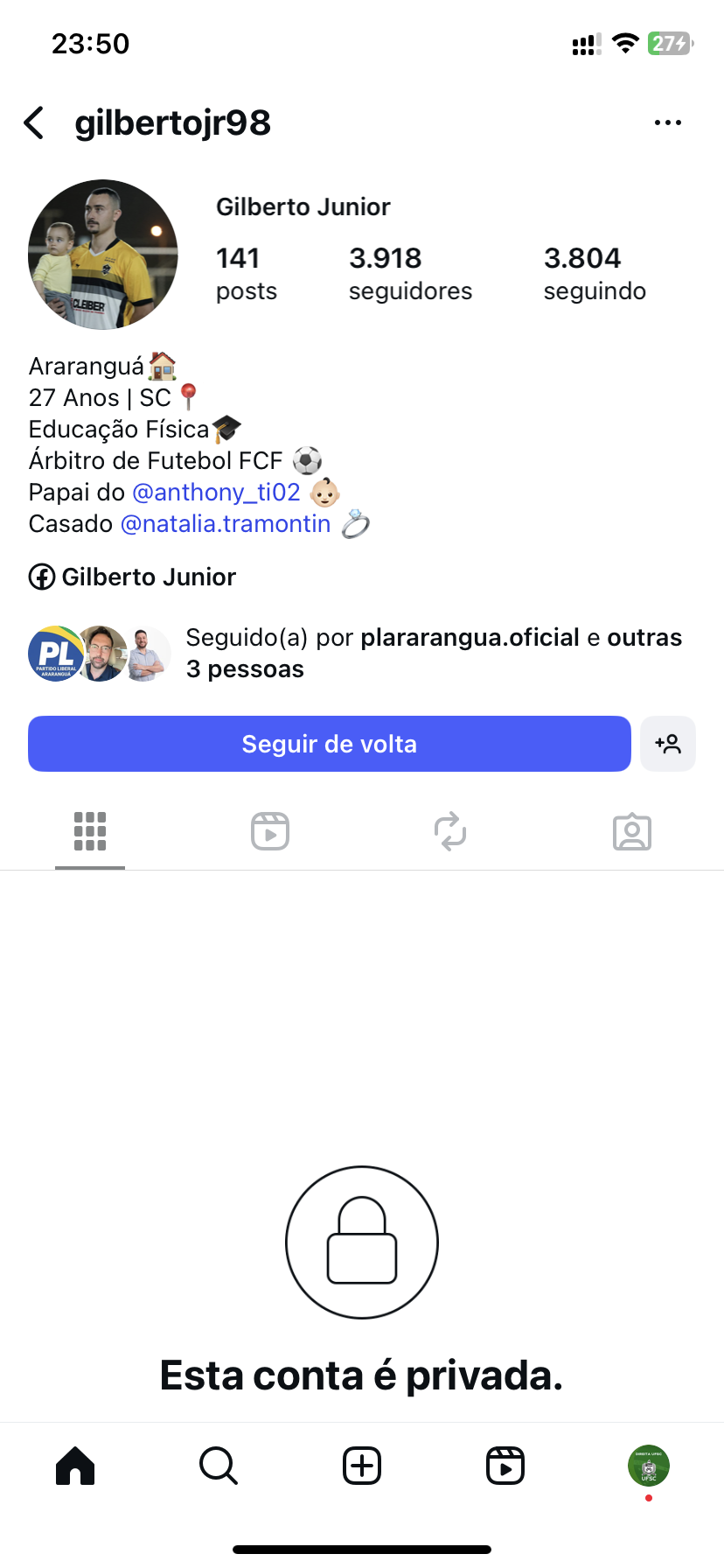Open search and explore
Image resolution: width=724 pixels, height=1568 pixels.
coord(219,1466)
